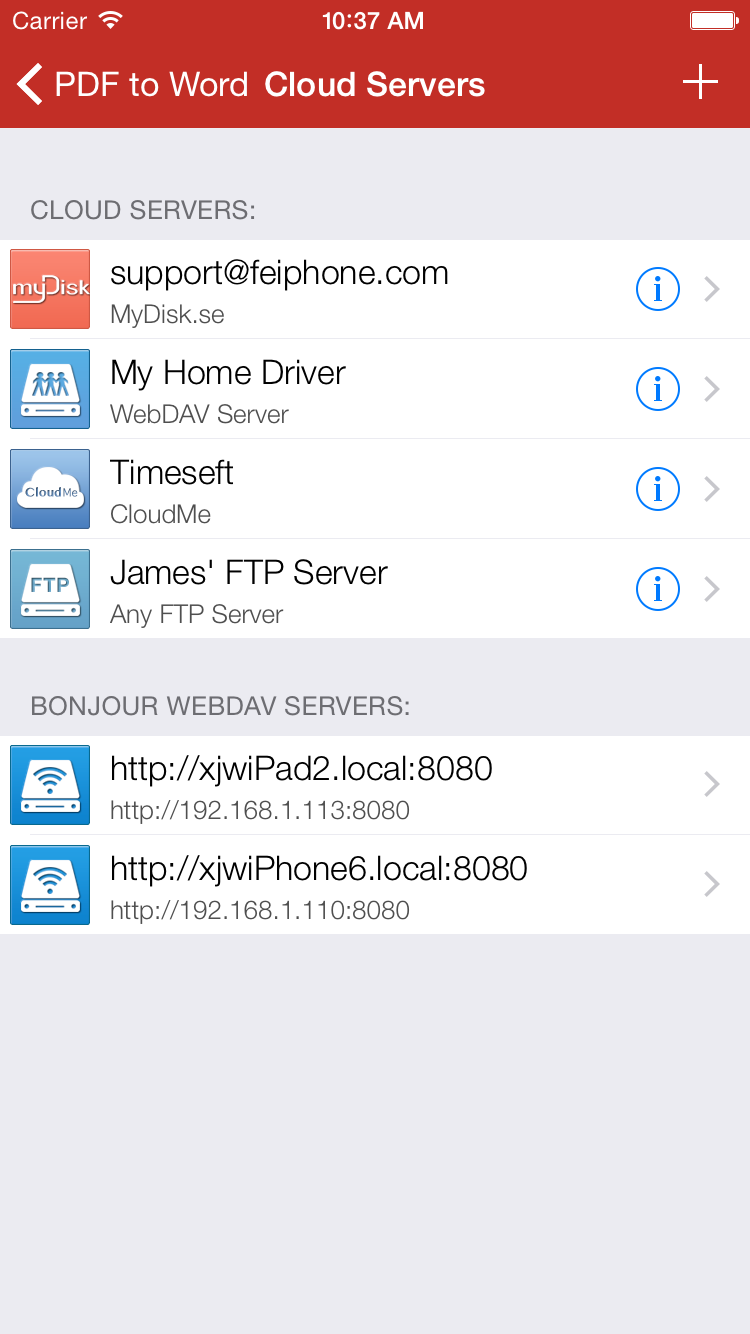
Task: View info for My Home Driver
Action: [x=658, y=389]
